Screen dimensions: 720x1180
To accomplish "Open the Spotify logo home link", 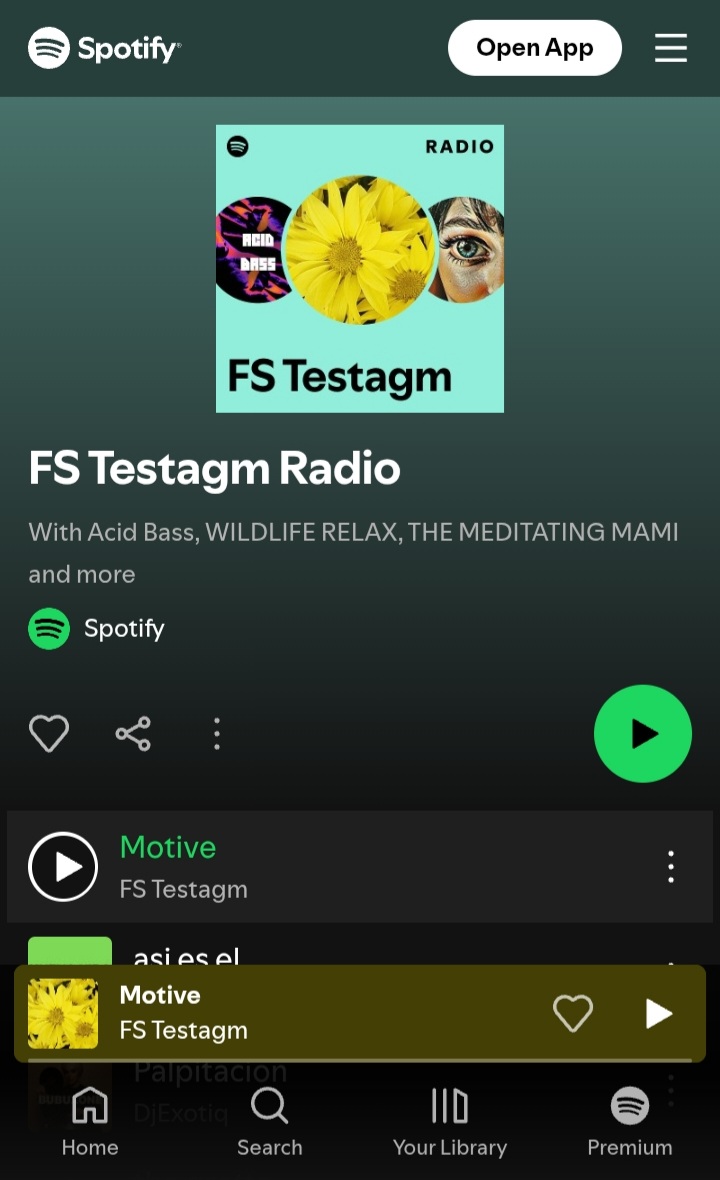I will click(104, 48).
